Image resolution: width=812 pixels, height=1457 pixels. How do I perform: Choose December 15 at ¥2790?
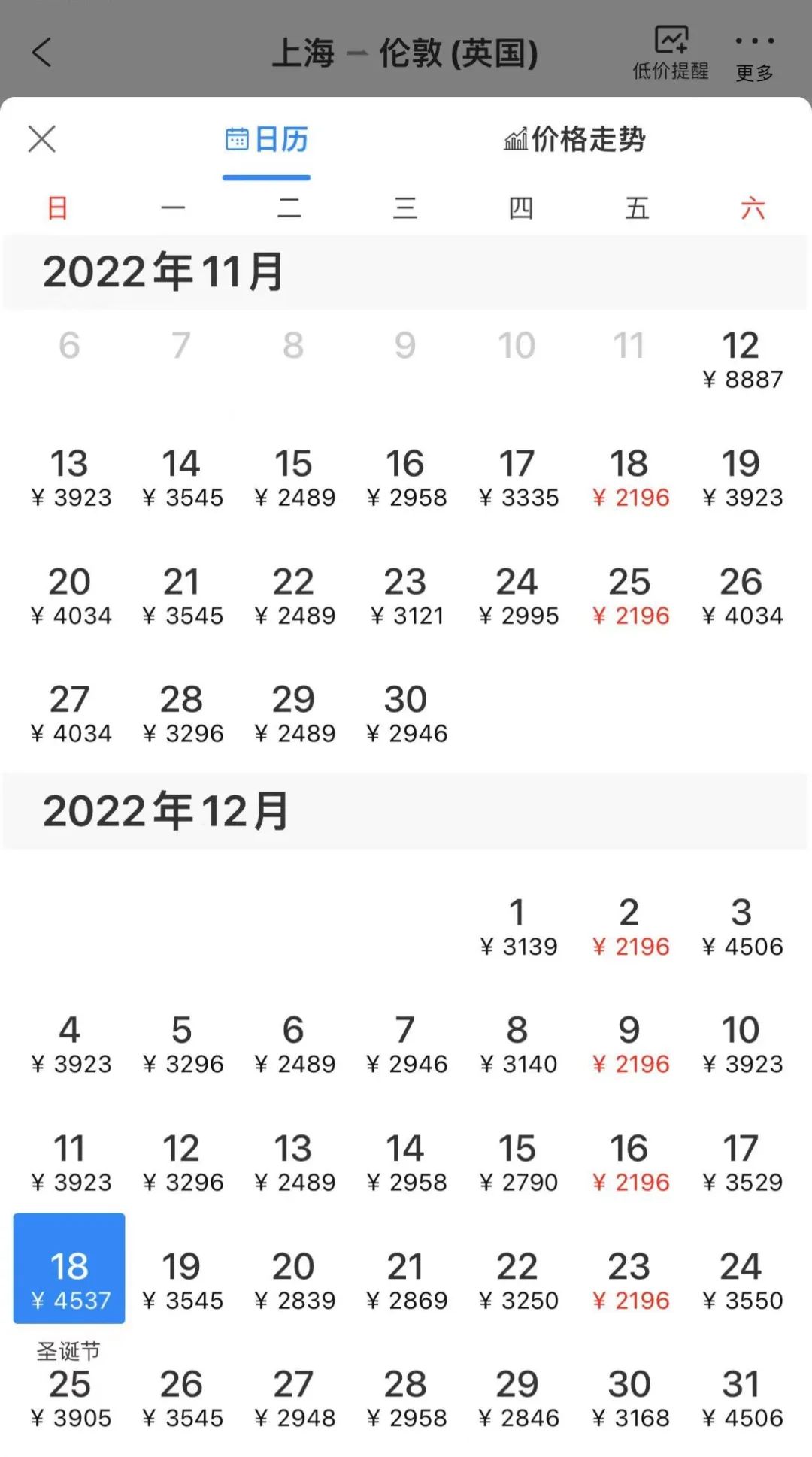coord(518,1163)
